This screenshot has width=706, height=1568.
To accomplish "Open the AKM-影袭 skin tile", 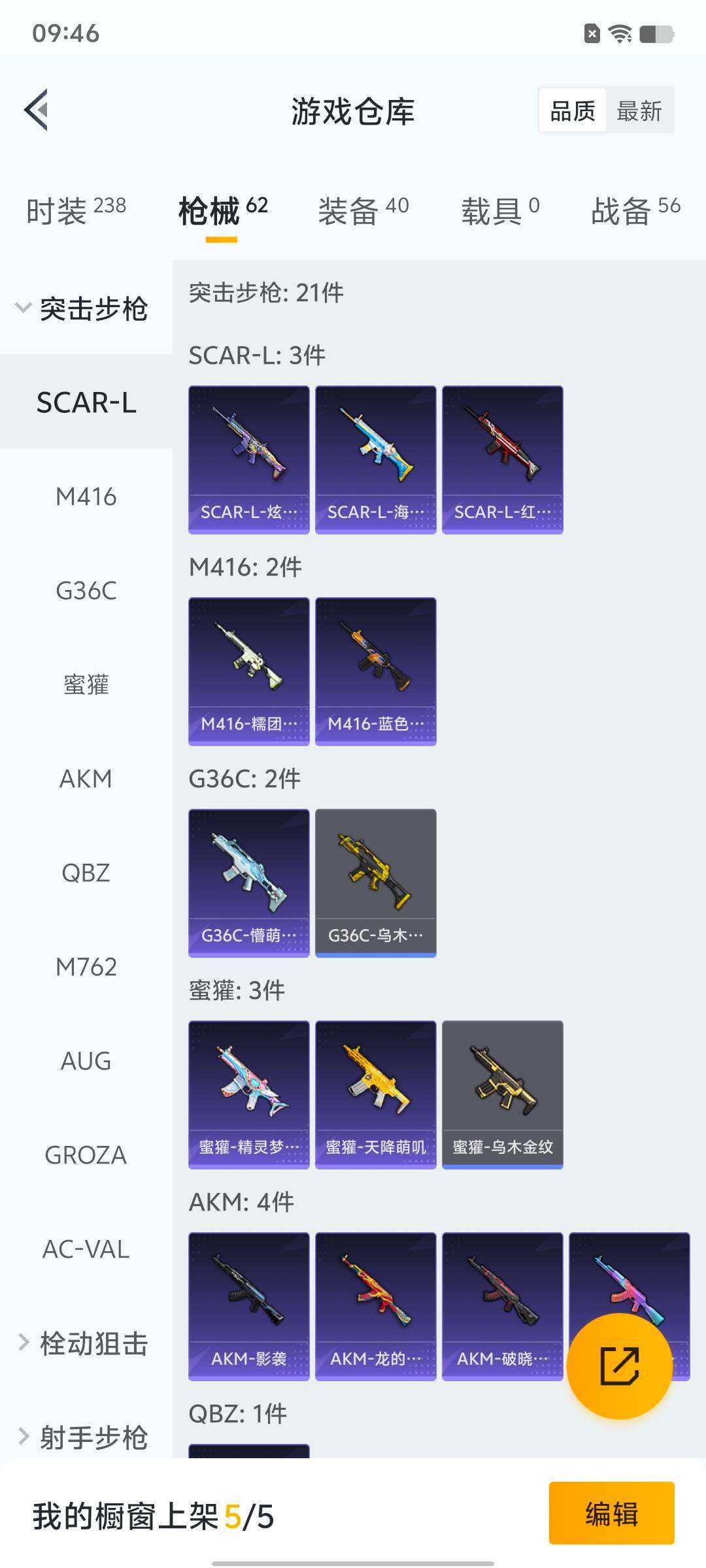I will coord(248,1306).
